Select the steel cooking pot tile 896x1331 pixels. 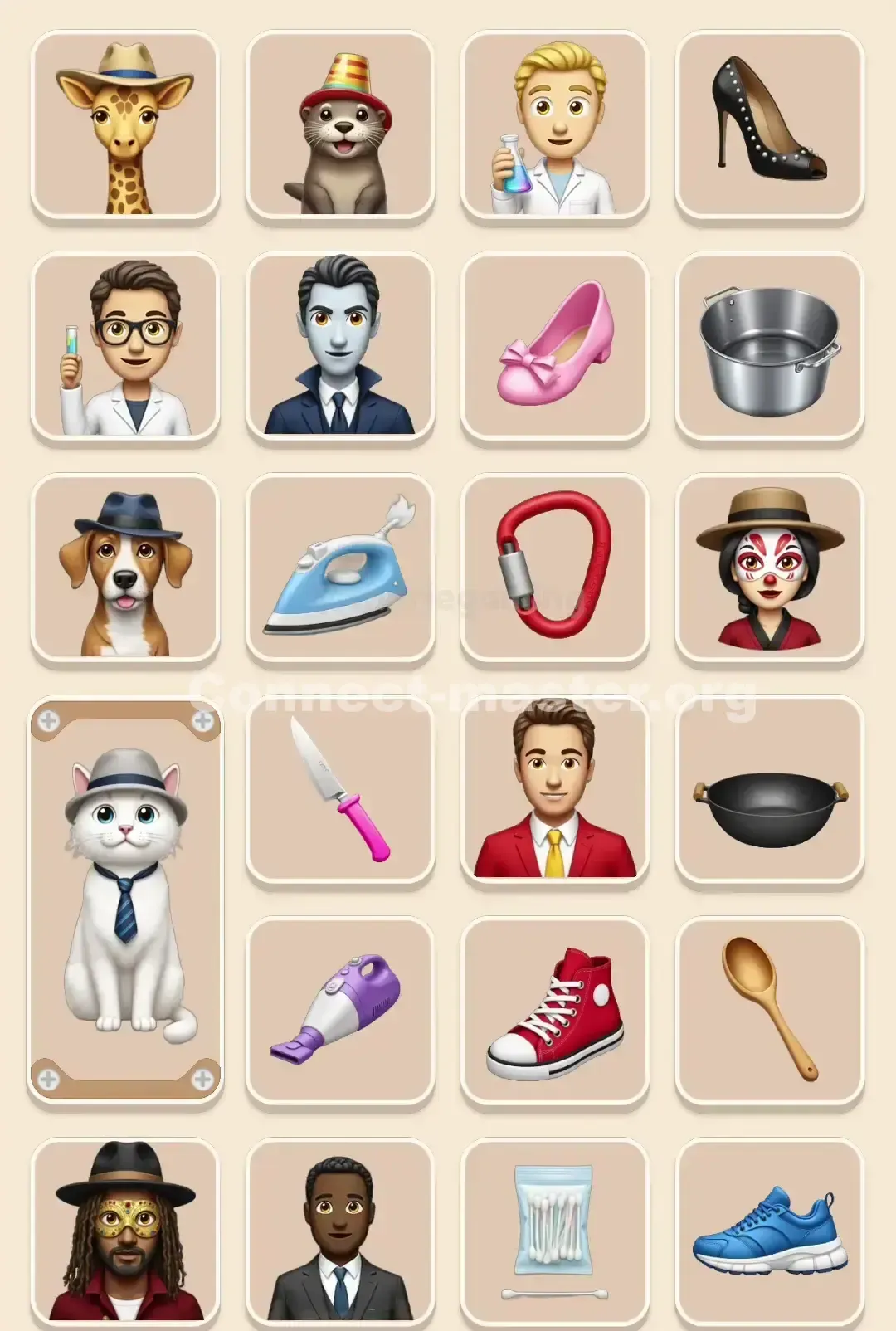point(769,348)
